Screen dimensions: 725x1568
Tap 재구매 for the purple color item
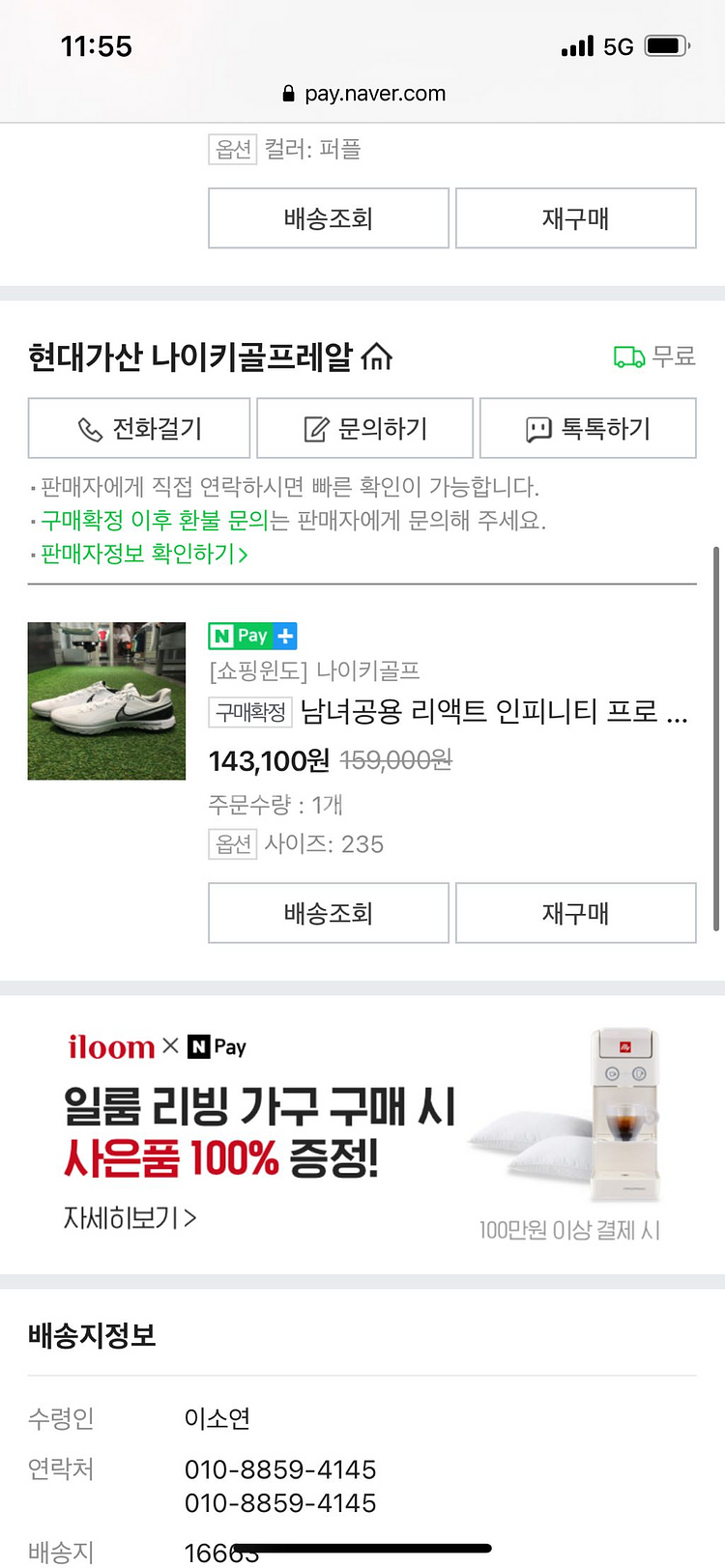click(576, 218)
